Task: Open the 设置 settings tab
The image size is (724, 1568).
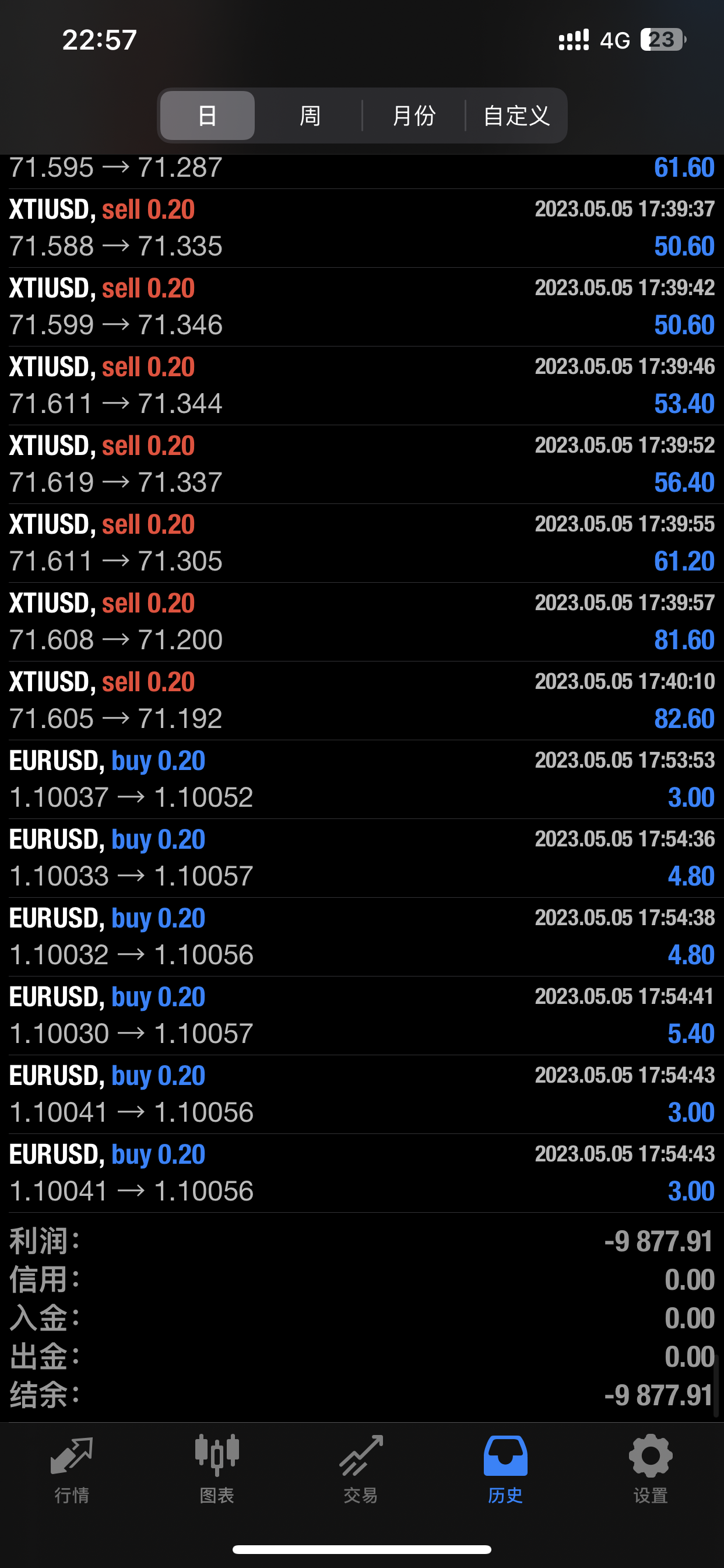Action: (x=651, y=1469)
